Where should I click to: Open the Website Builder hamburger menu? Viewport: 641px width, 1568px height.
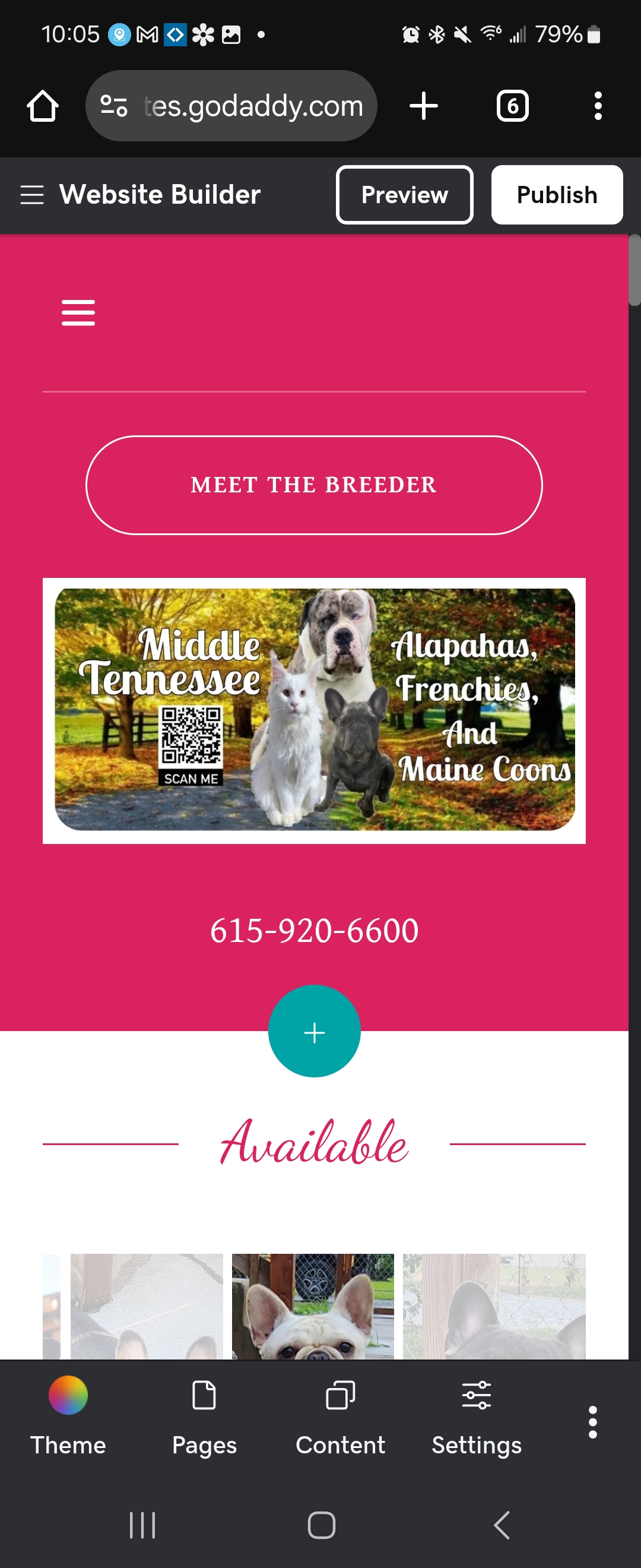pos(31,195)
